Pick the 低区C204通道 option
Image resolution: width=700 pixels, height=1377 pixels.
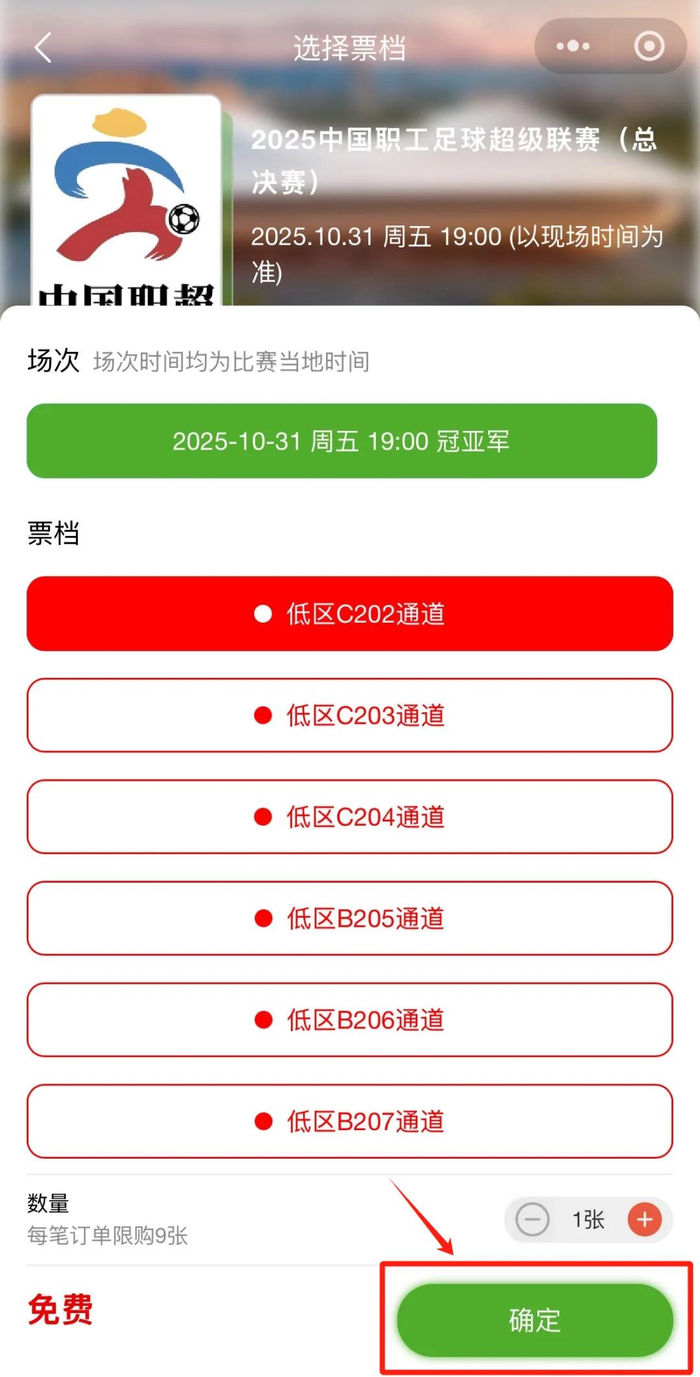coord(350,817)
